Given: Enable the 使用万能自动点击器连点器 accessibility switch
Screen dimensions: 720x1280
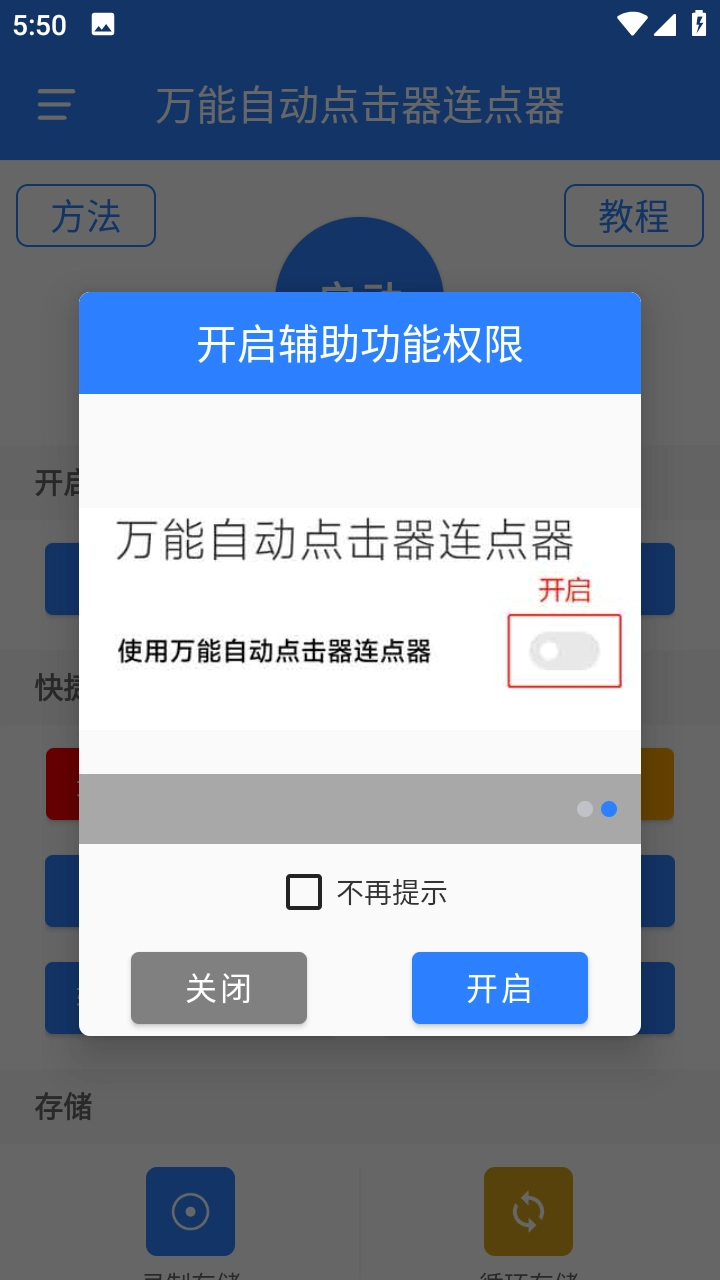Looking at the screenshot, I should coord(564,650).
